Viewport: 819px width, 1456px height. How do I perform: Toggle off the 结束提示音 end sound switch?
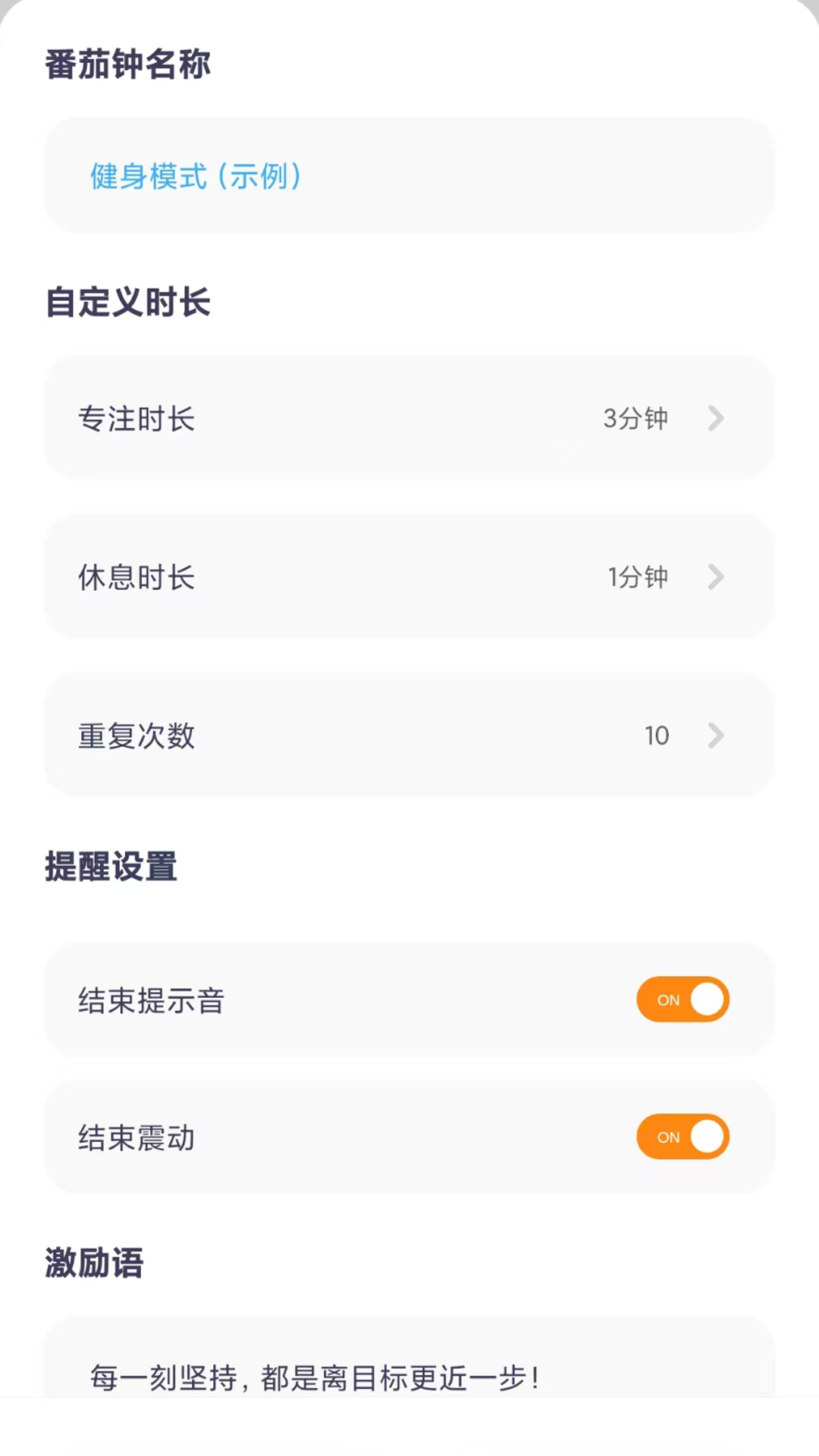[682, 999]
